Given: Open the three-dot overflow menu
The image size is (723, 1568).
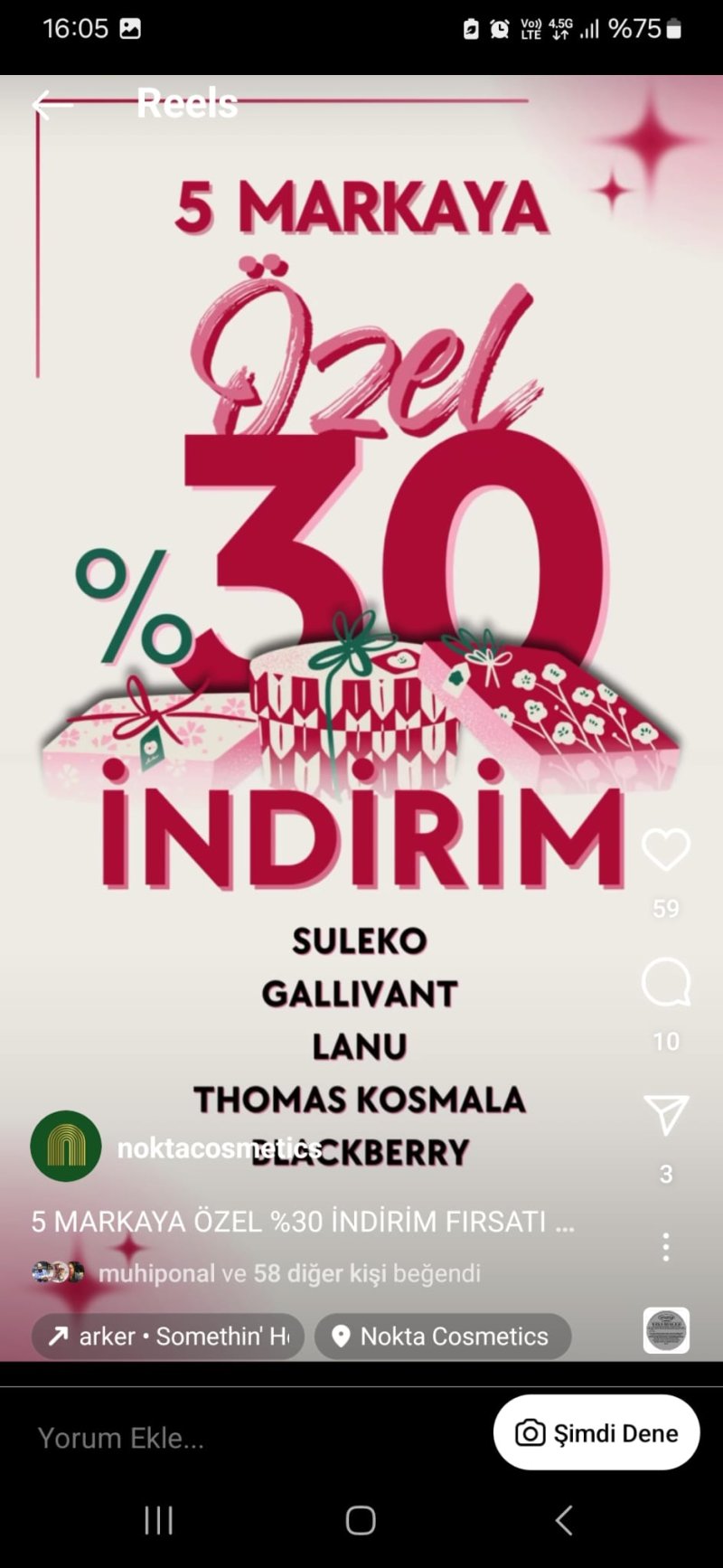Looking at the screenshot, I should point(666,1247).
